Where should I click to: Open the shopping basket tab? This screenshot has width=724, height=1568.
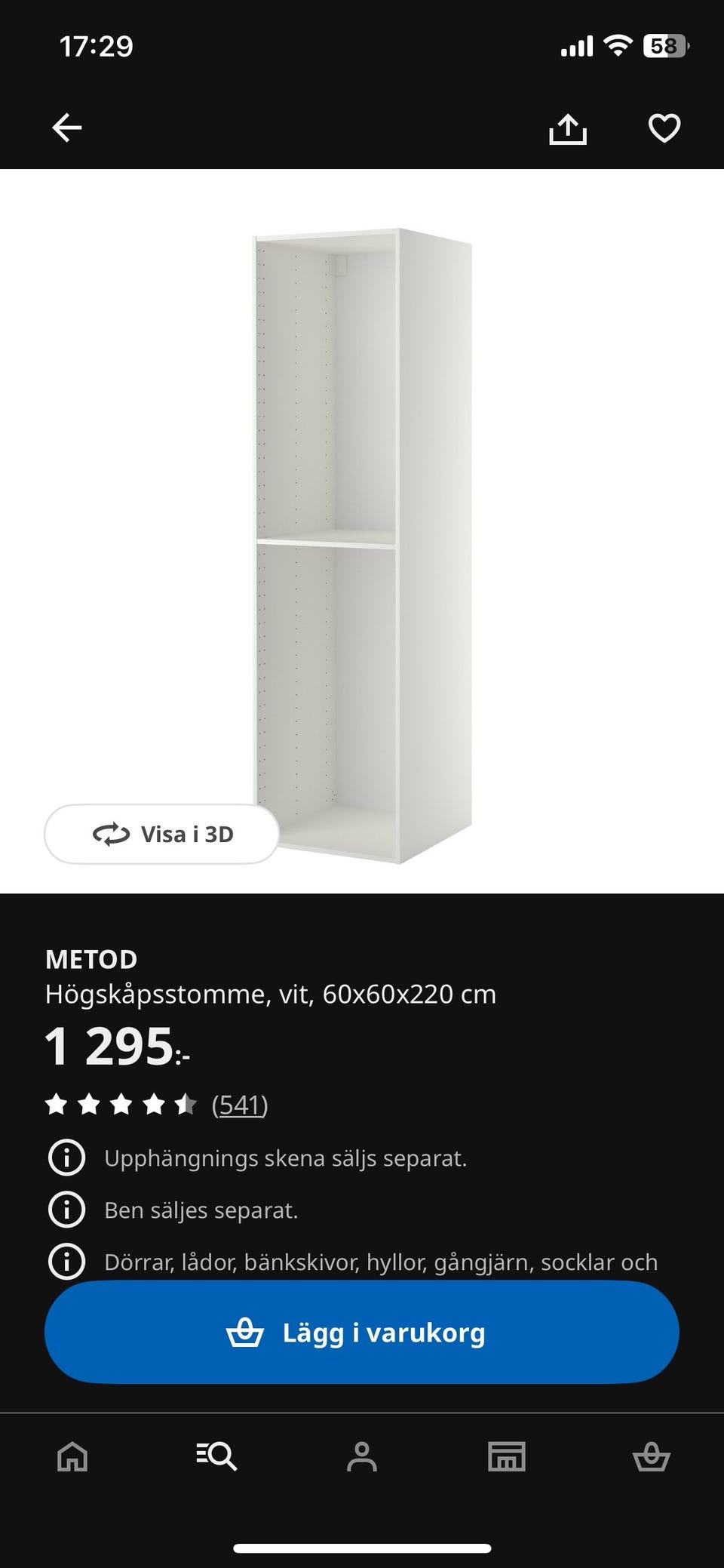[652, 1456]
